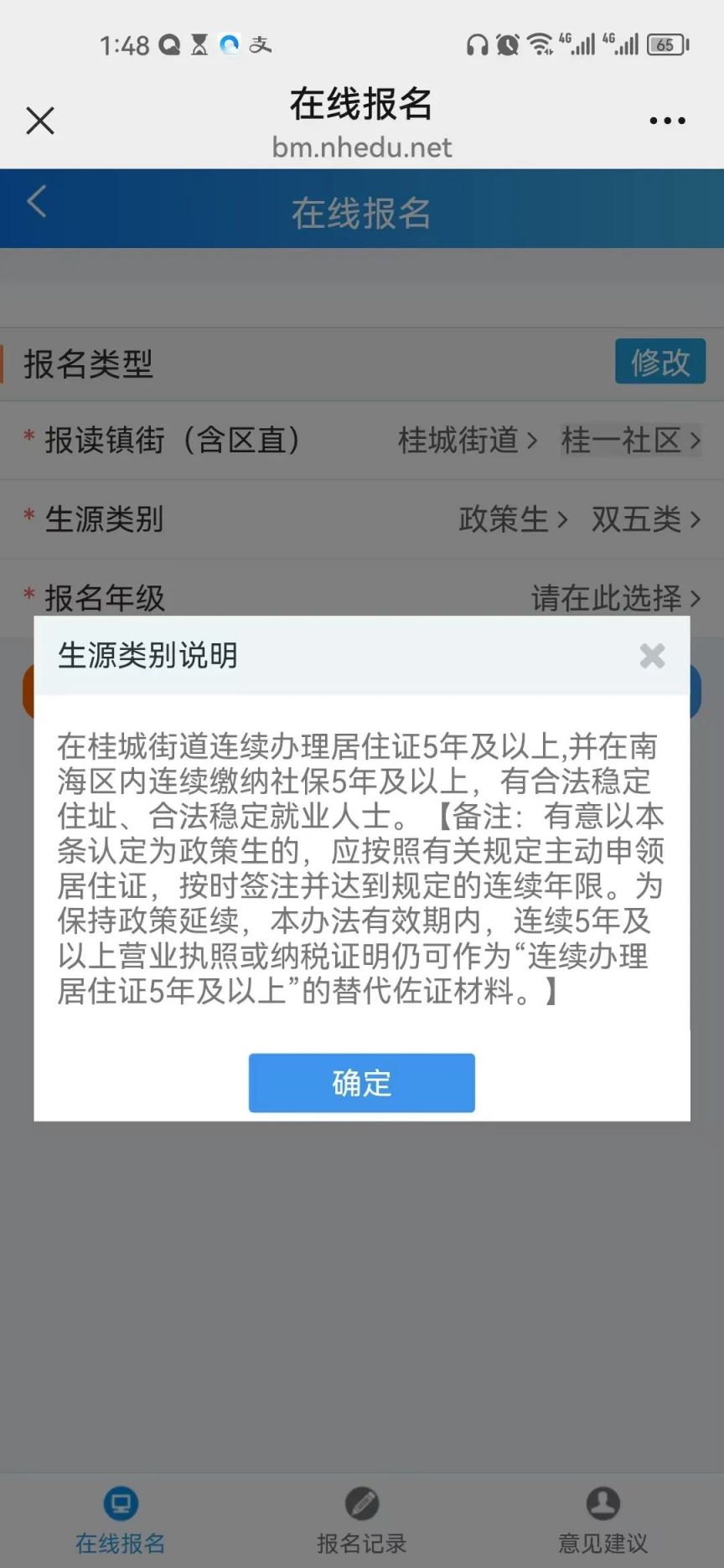Close the web page with the X icon
The width and height of the screenshot is (724, 1568).
(x=40, y=121)
